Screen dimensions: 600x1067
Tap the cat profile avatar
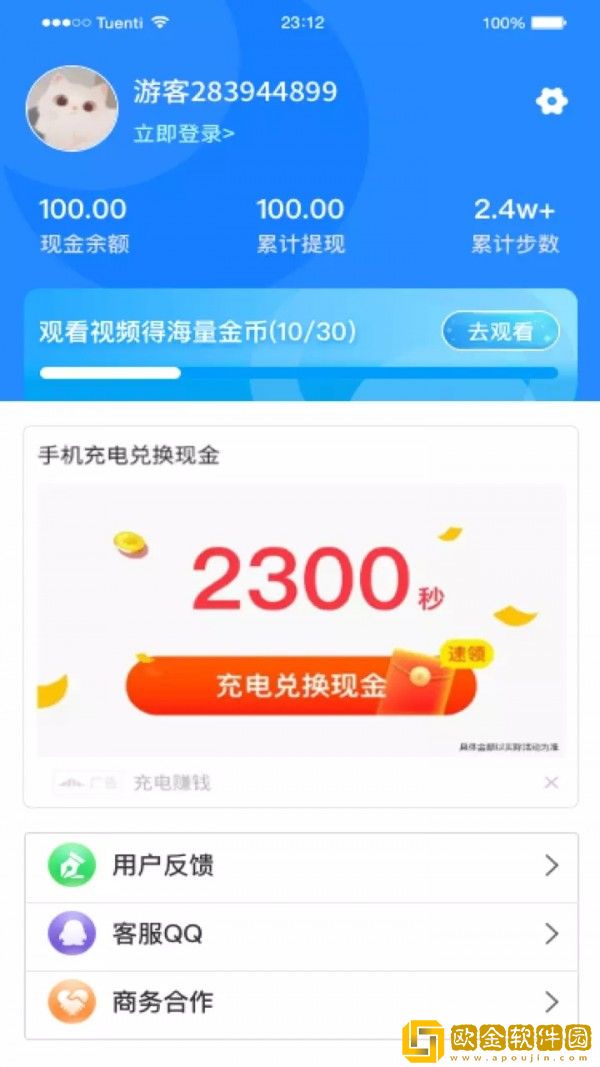(72, 108)
